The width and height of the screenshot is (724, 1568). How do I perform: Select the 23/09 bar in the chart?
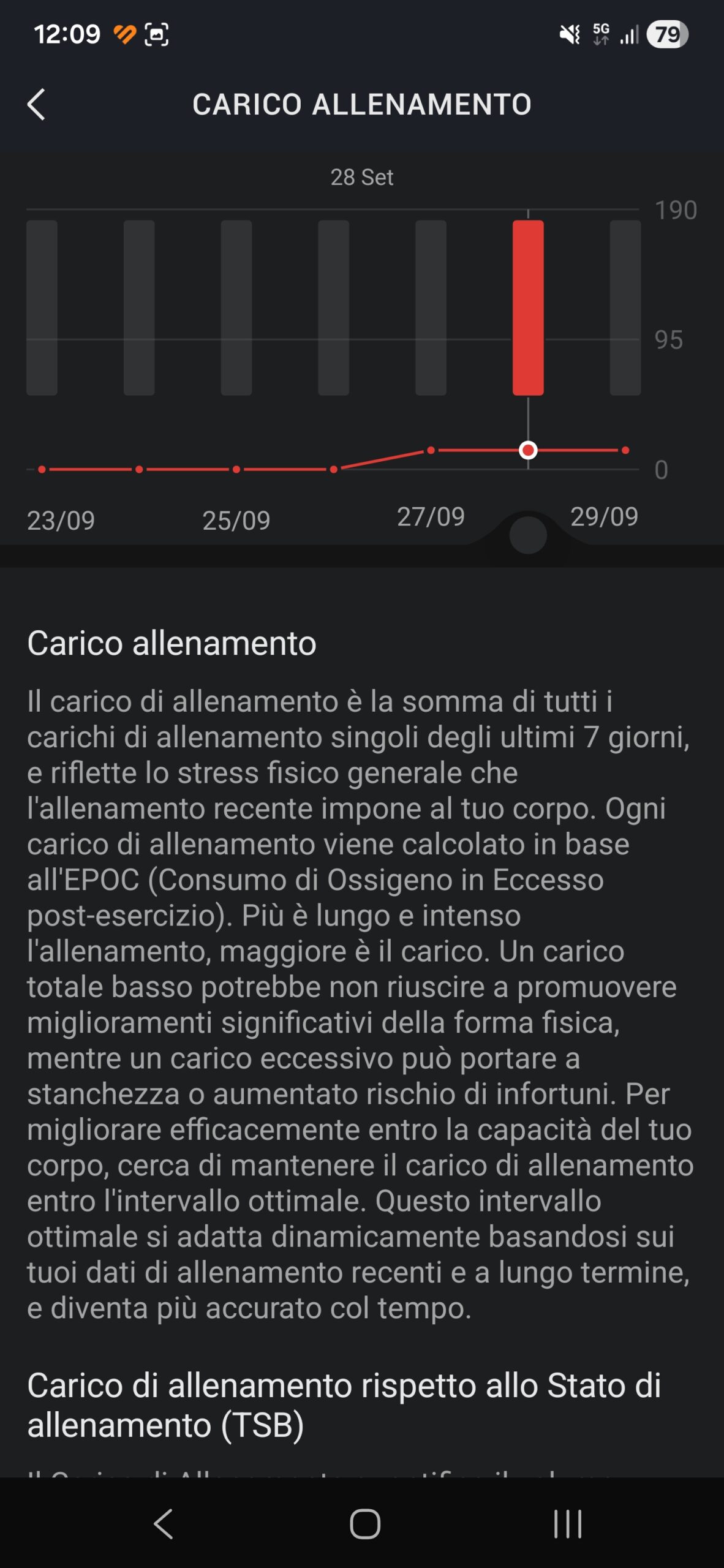42,307
